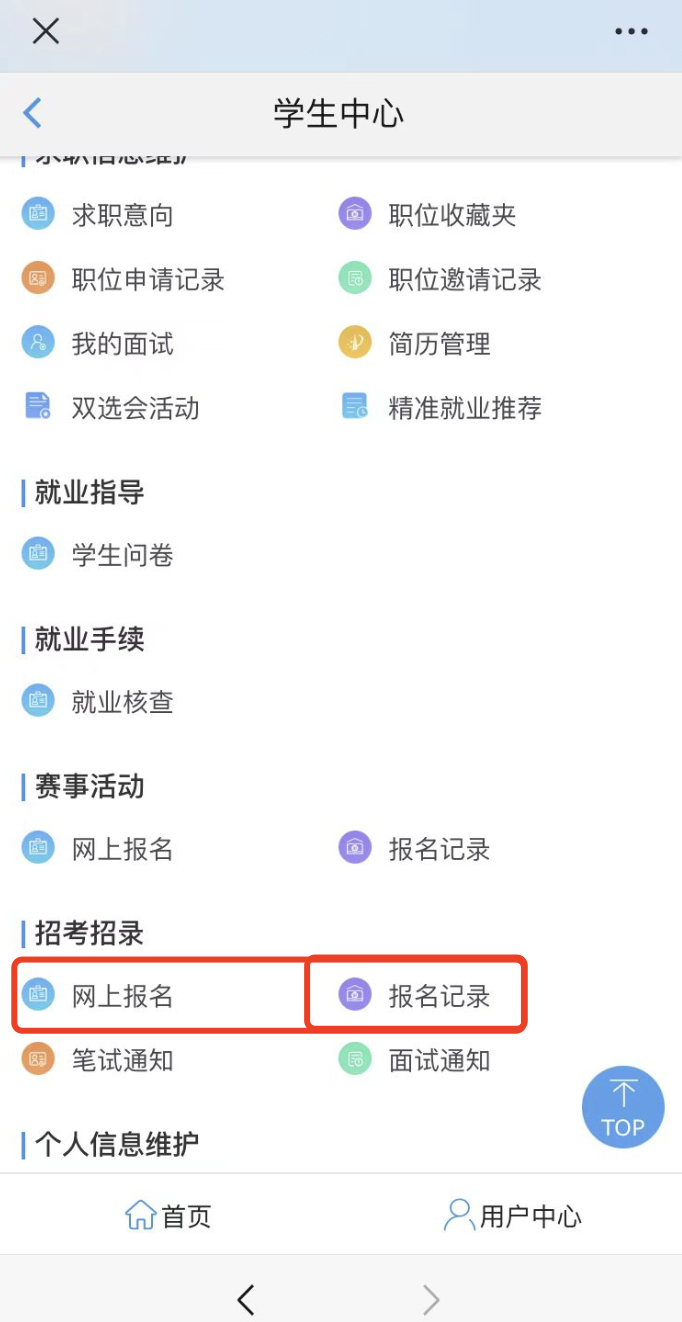Open 精准就业推荐
The image size is (682, 1322).
(x=464, y=408)
